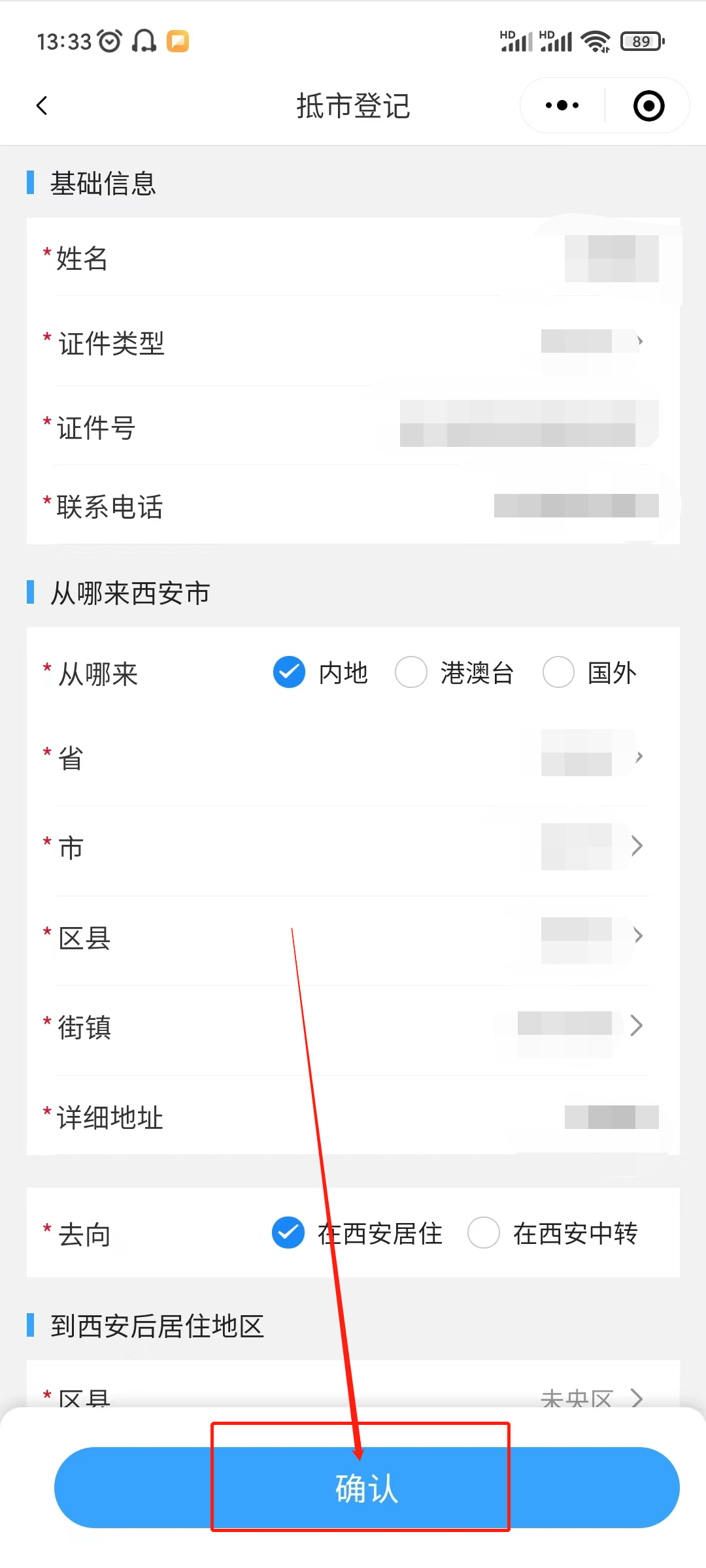Select 内地 as origin
The image size is (706, 1568).
pyautogui.click(x=290, y=672)
